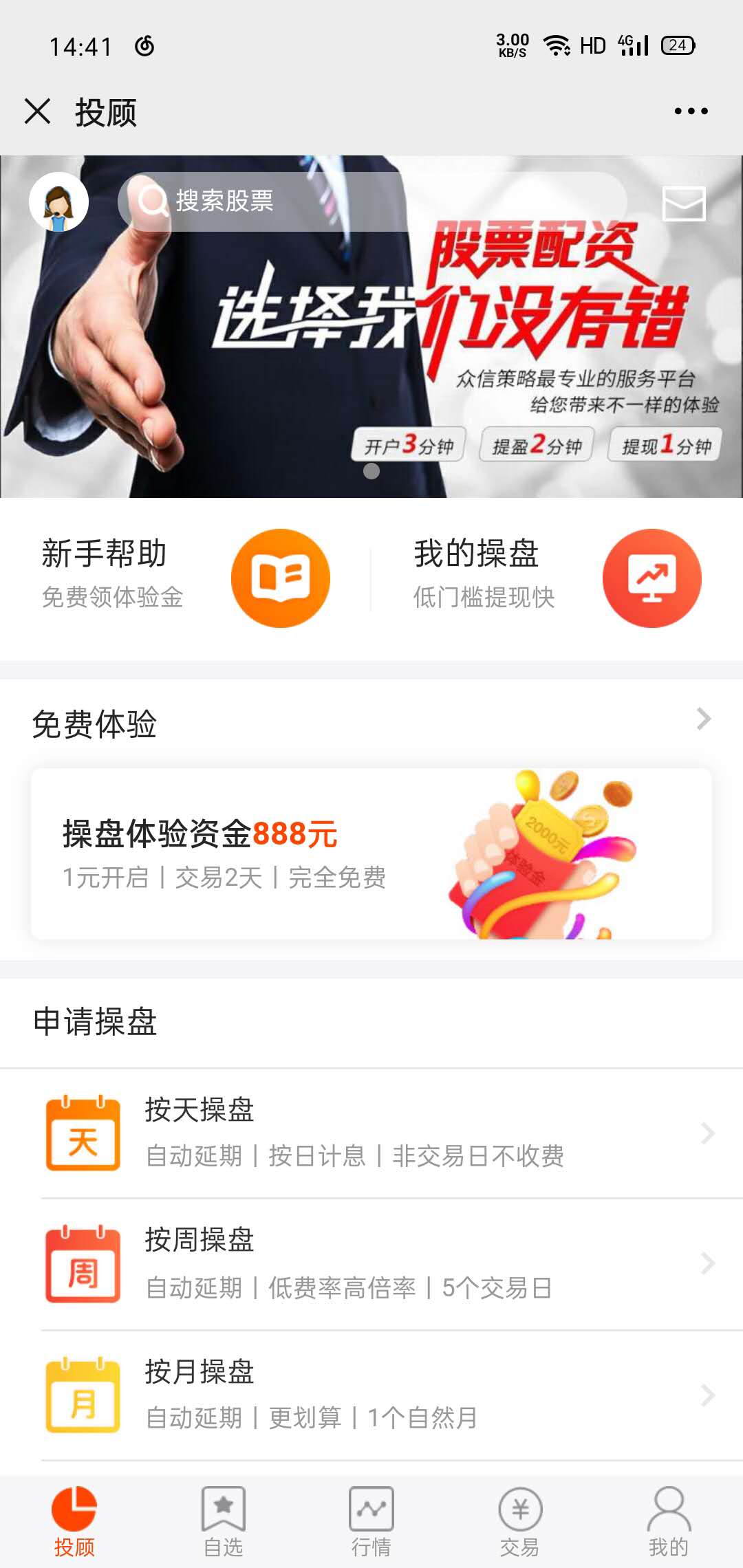Switch to the 交易 tab
This screenshot has width=743, height=1568.
point(520,1521)
